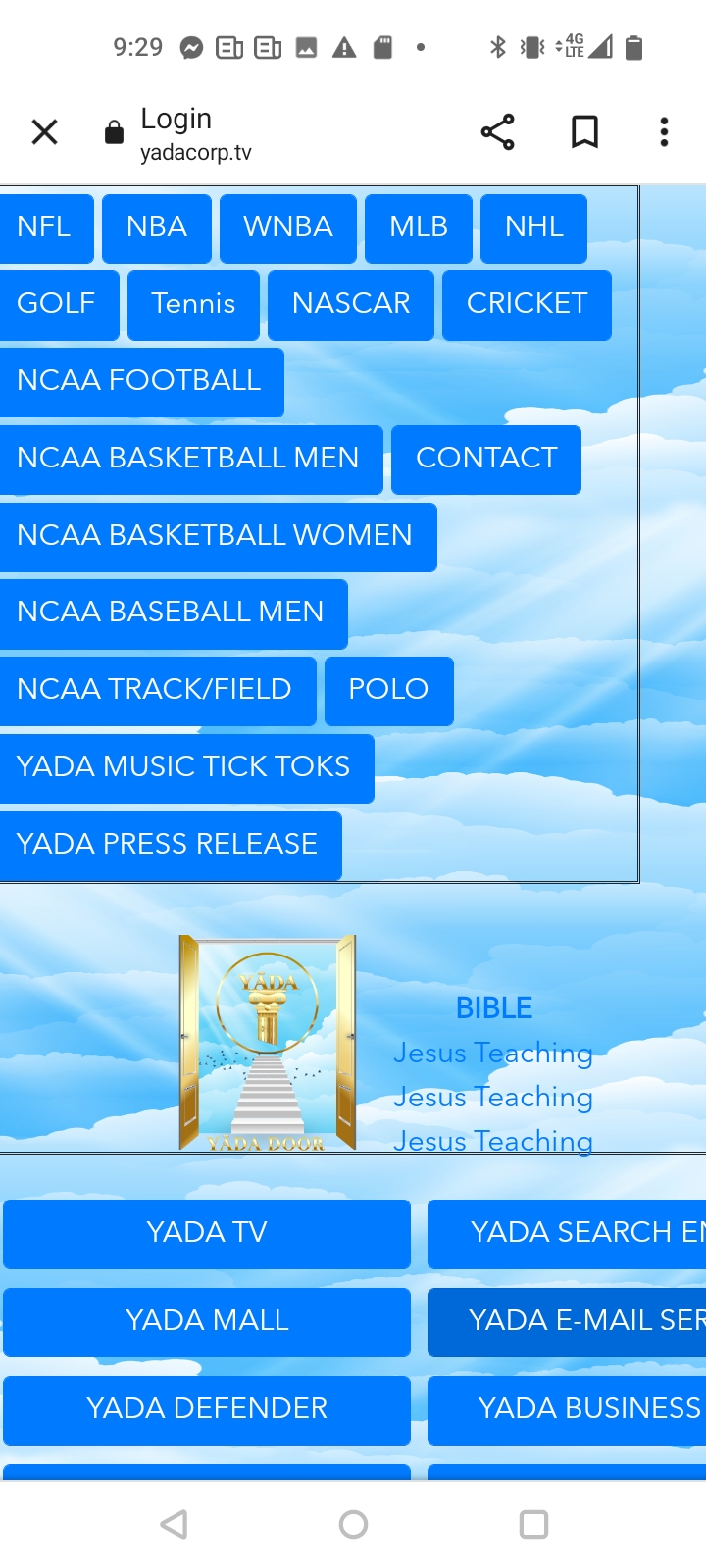Tap the CONTACT button
The height and width of the screenshot is (1568, 706).
486,459
